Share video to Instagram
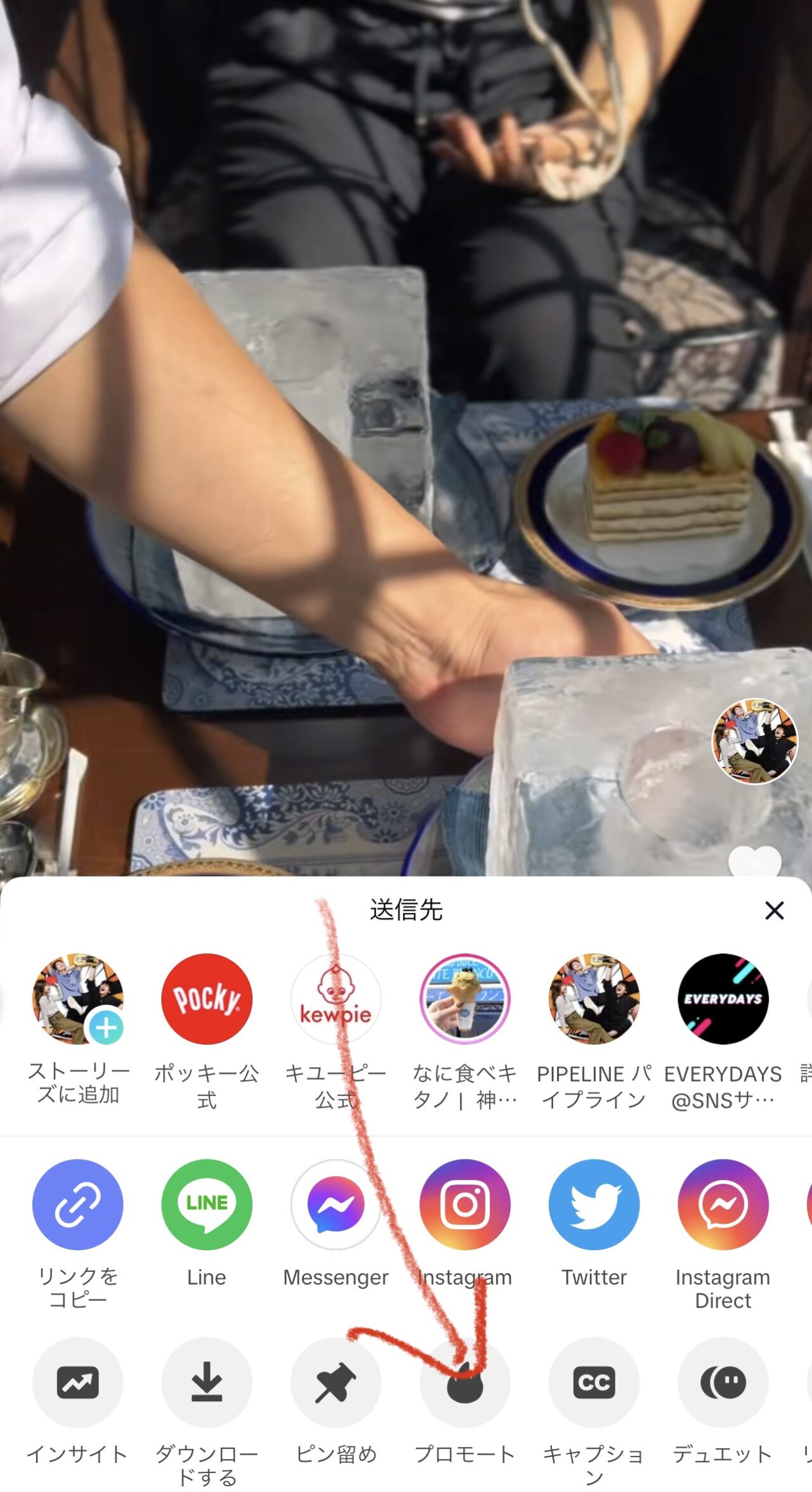Image resolution: width=812 pixels, height=1492 pixels. (465, 1204)
